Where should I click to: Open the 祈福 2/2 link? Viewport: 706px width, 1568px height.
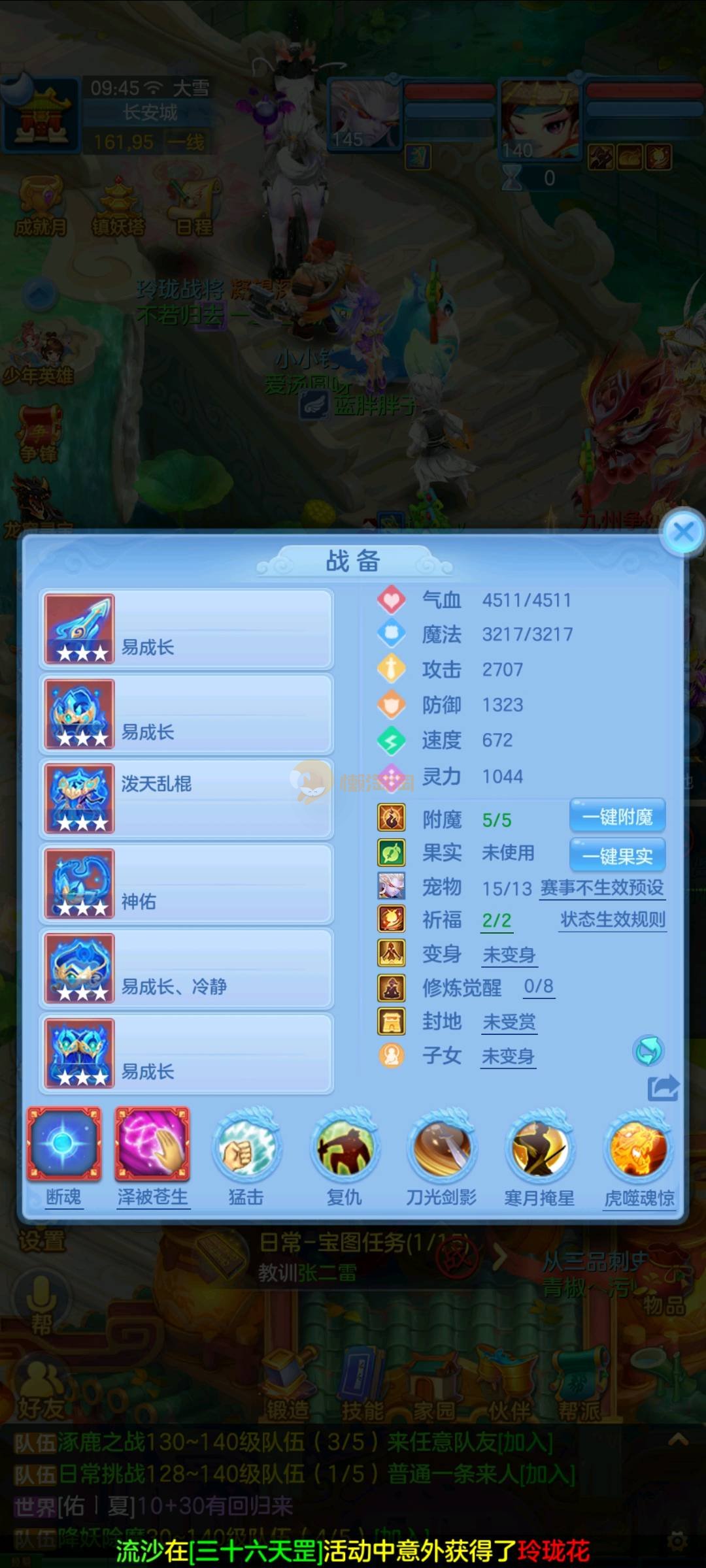coord(497,921)
